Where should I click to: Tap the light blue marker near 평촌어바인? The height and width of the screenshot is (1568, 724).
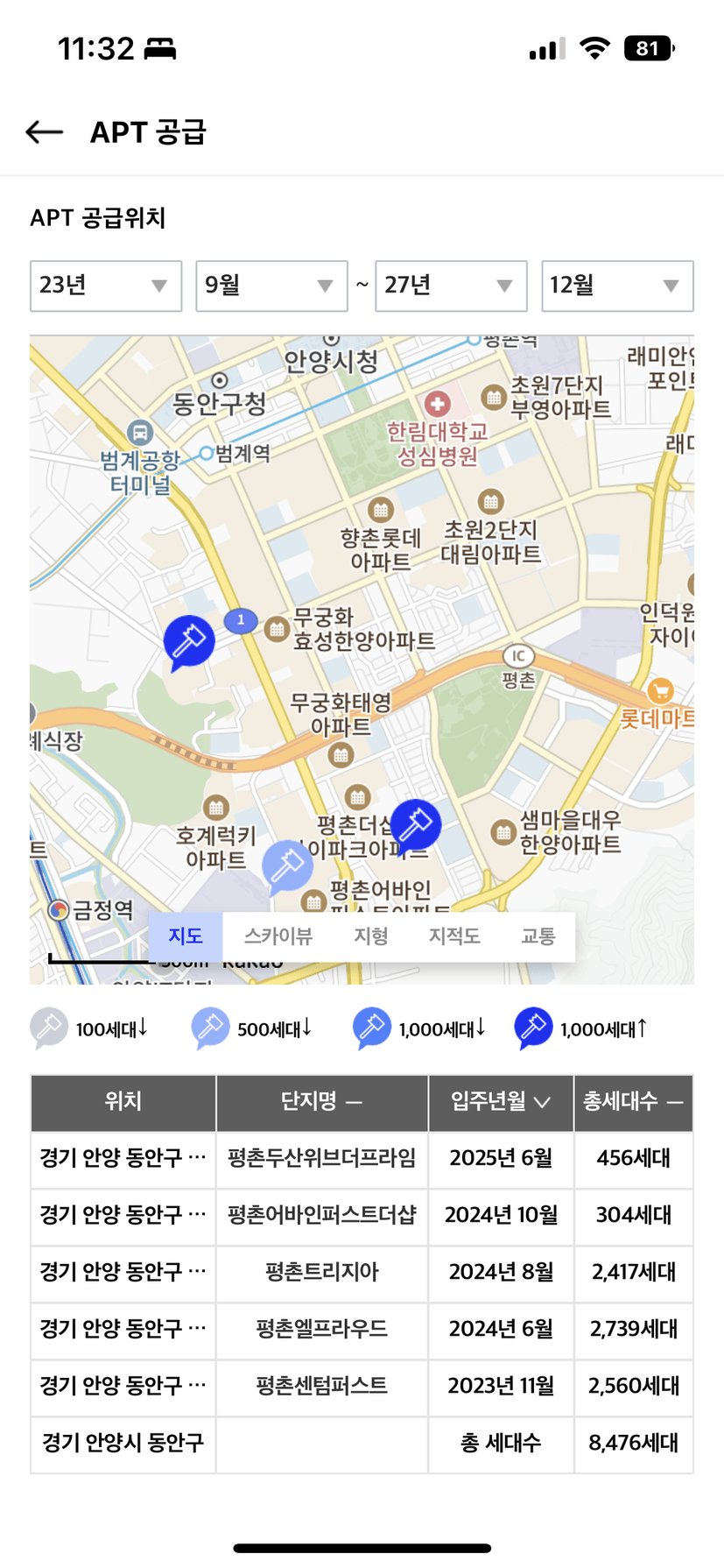287,866
